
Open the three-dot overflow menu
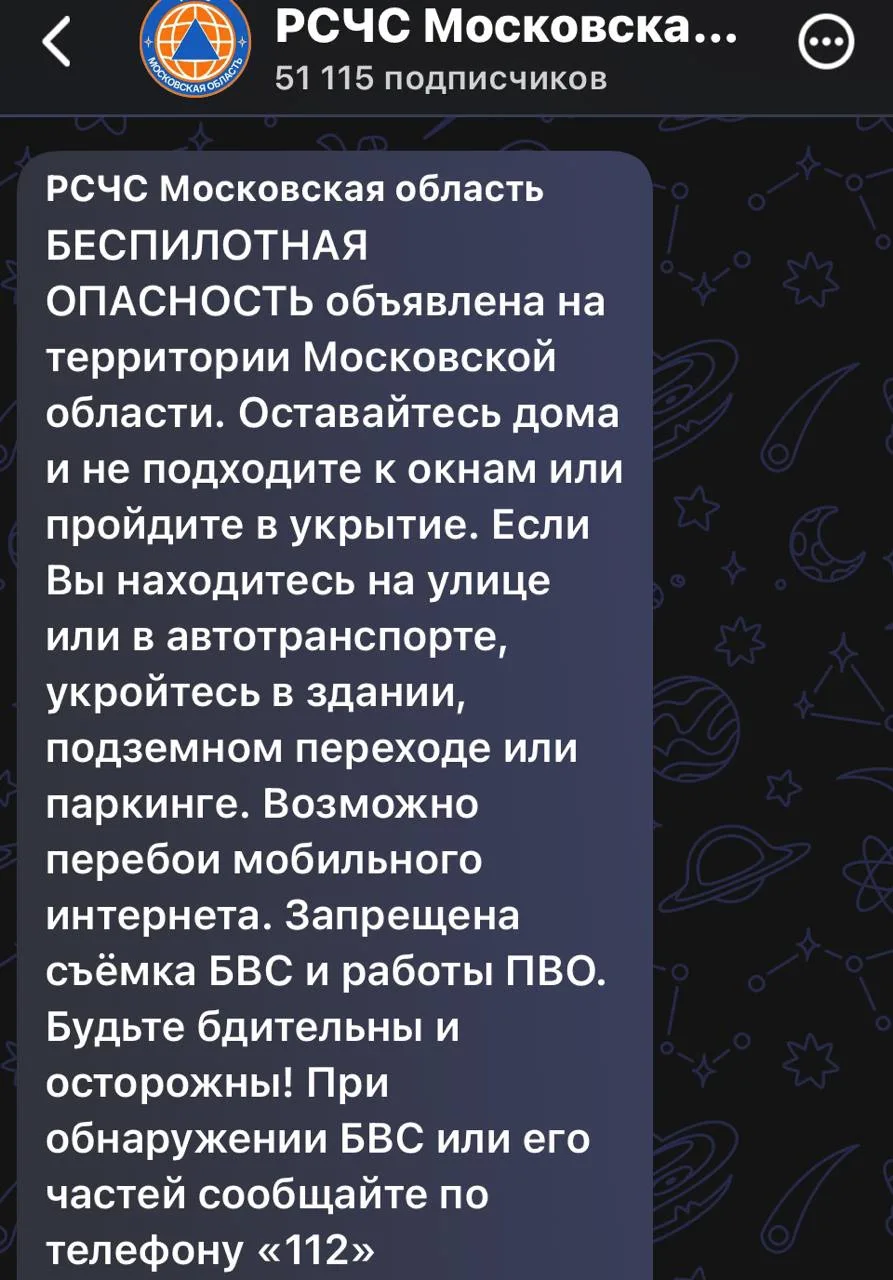click(x=827, y=45)
